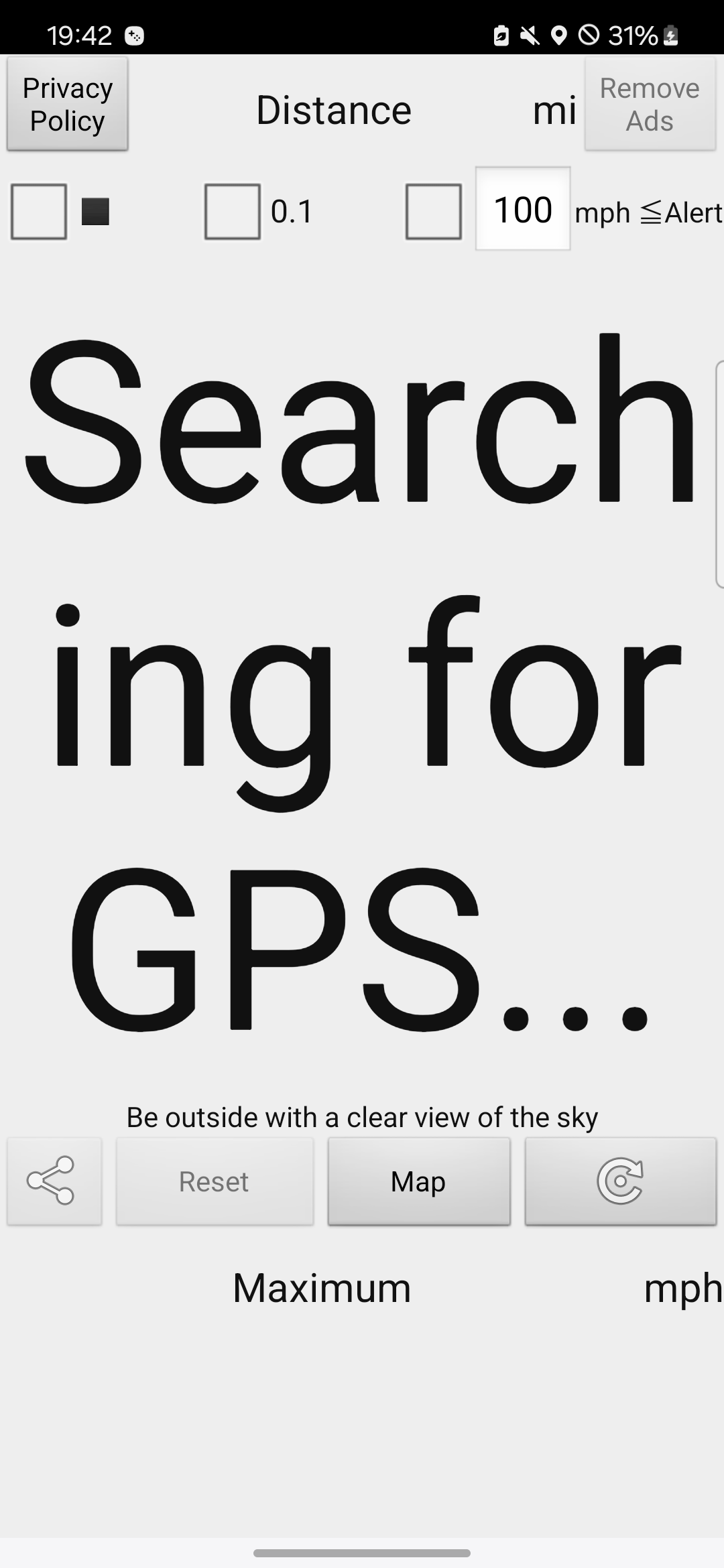
Task: Tap the circular refresh arrow button
Action: pyautogui.click(x=620, y=1181)
